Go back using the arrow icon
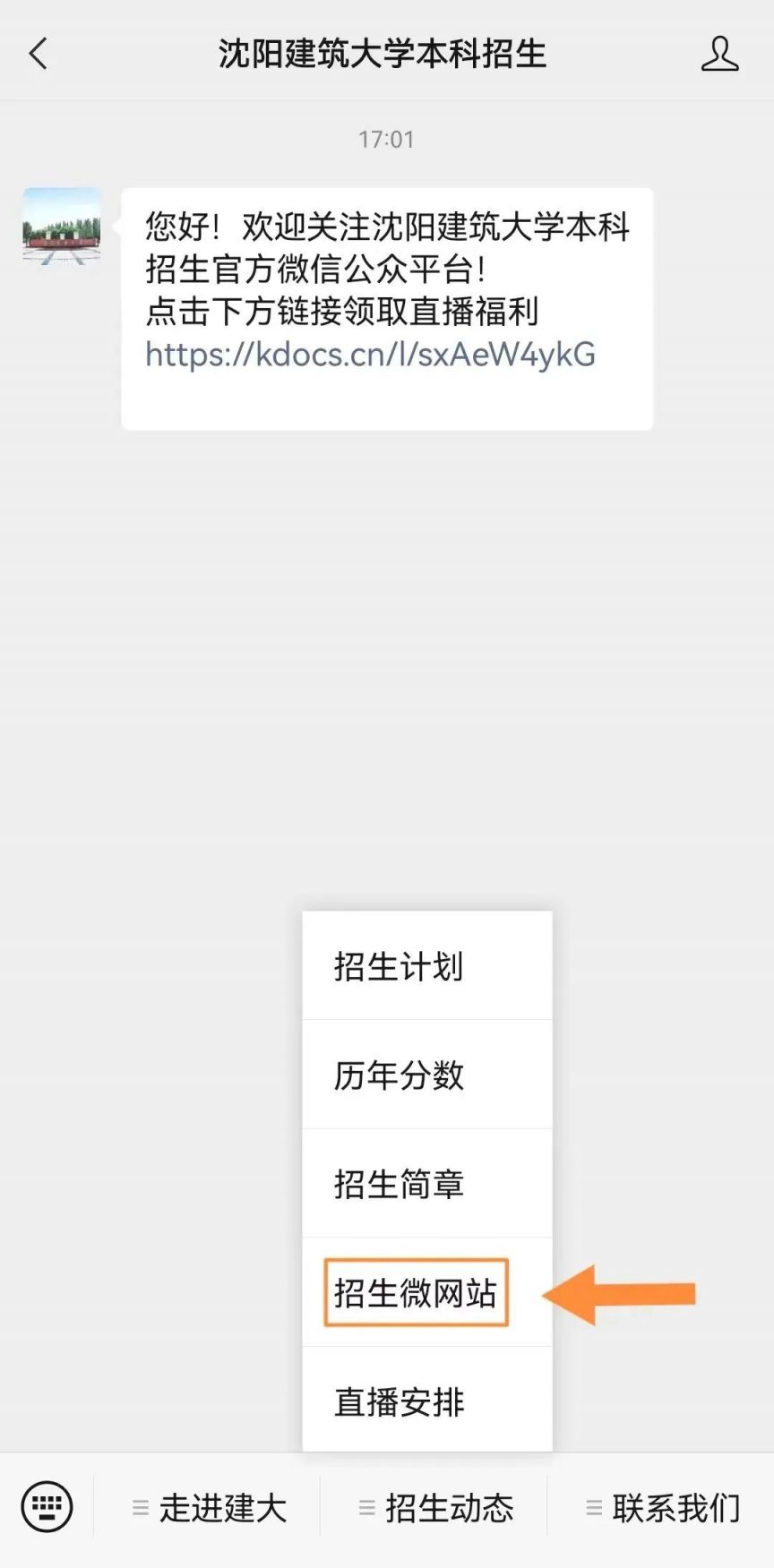Viewport: 774px width, 1568px height. click(38, 54)
